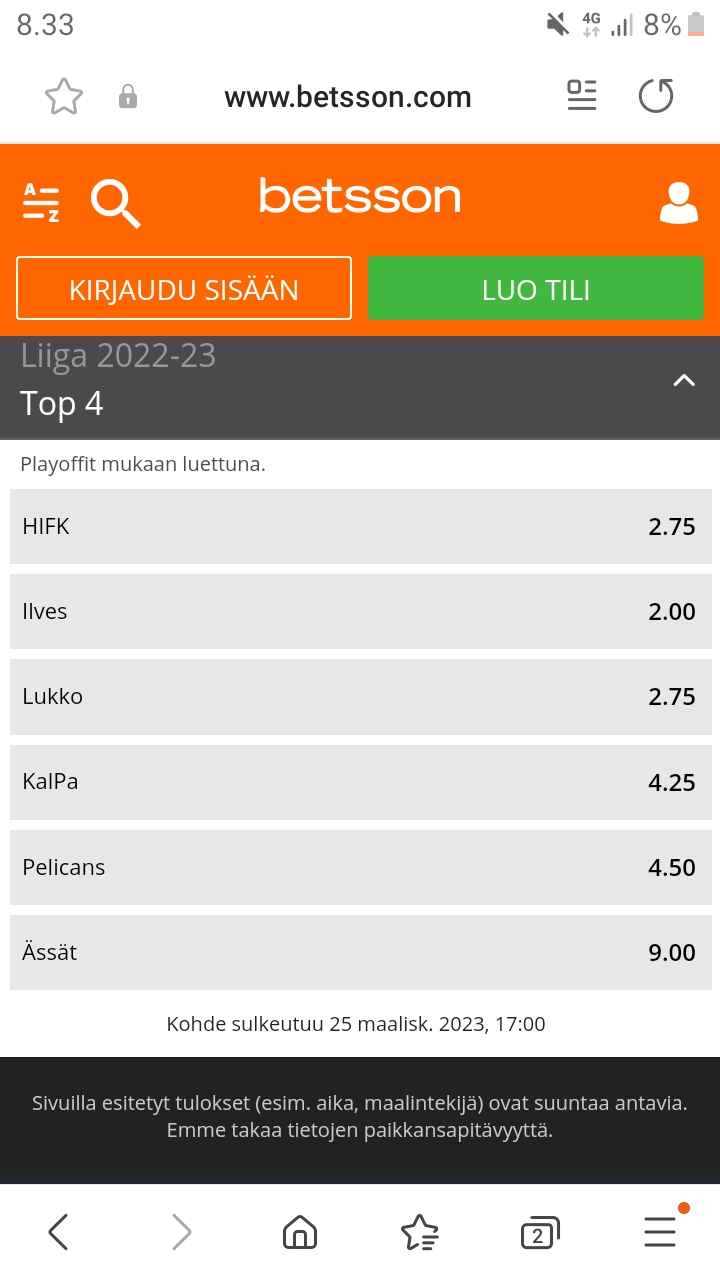
Task: Go back in the browser
Action: pyautogui.click(x=58, y=1232)
